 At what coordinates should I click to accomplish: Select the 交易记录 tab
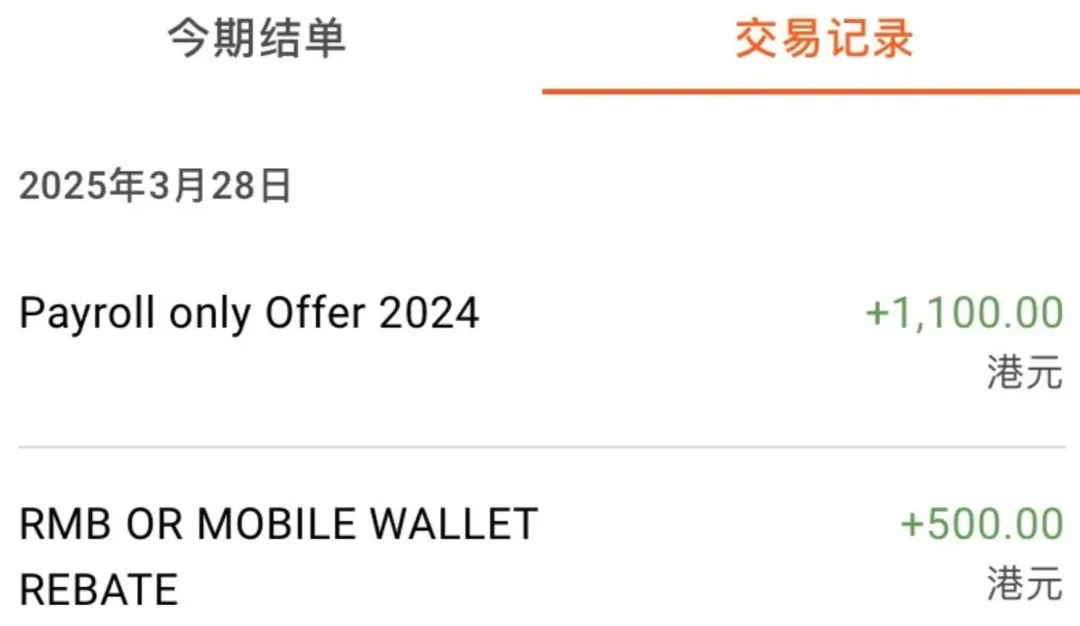[x=824, y=41]
